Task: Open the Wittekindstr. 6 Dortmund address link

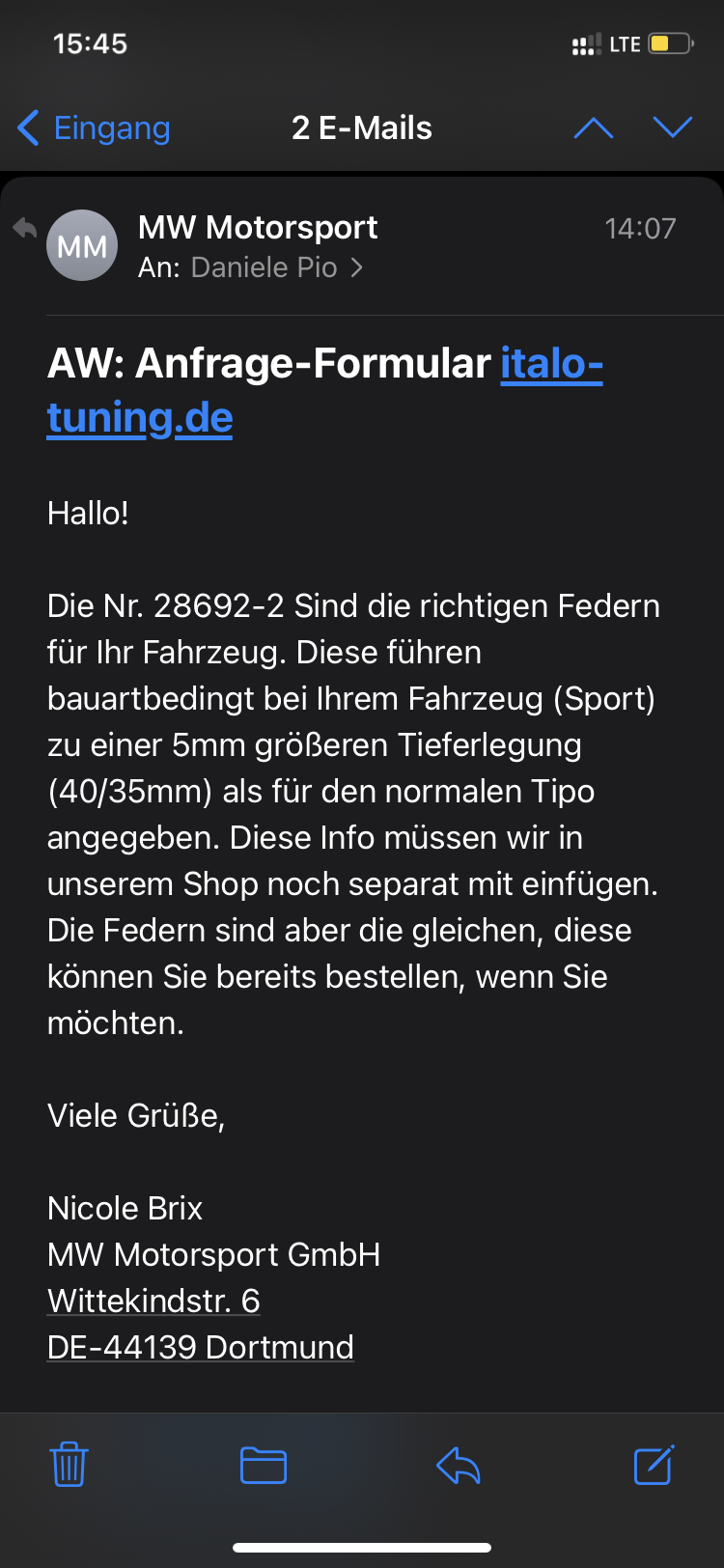Action: pyautogui.click(x=154, y=1302)
